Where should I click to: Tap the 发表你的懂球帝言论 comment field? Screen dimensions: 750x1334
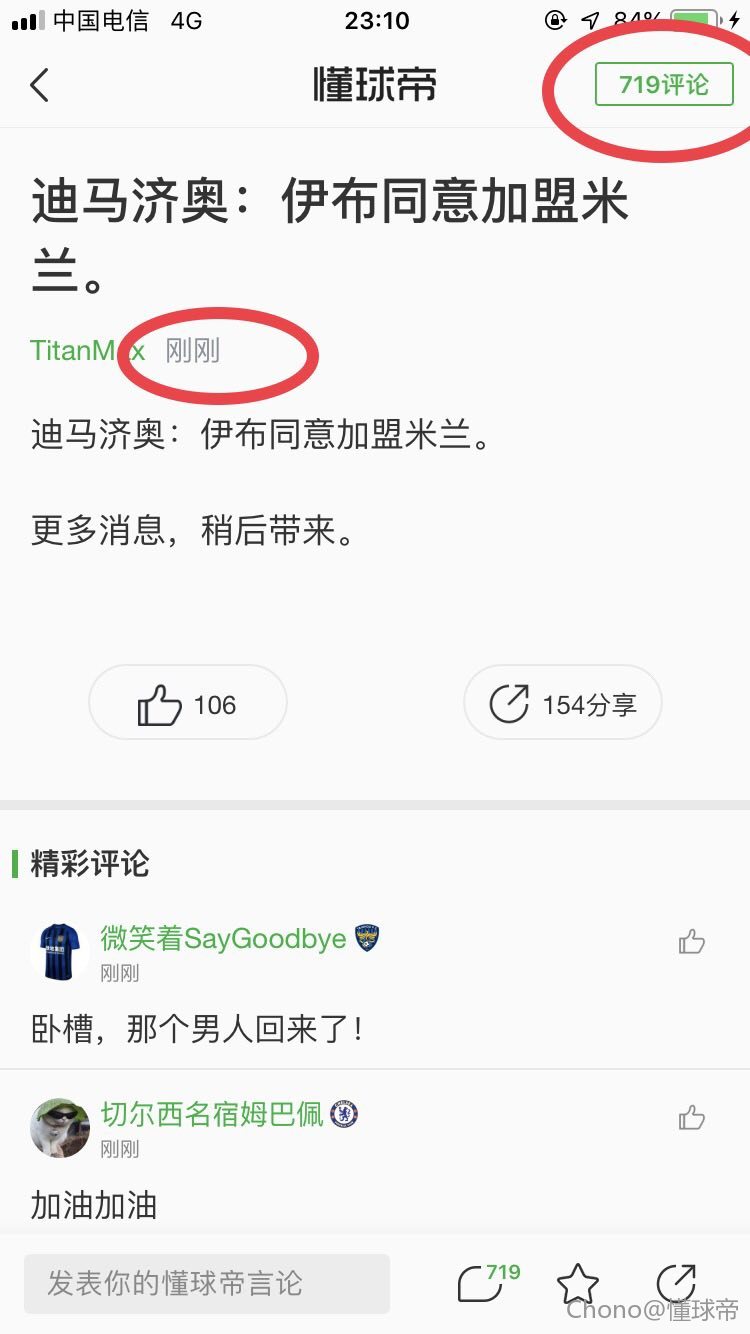[207, 1284]
